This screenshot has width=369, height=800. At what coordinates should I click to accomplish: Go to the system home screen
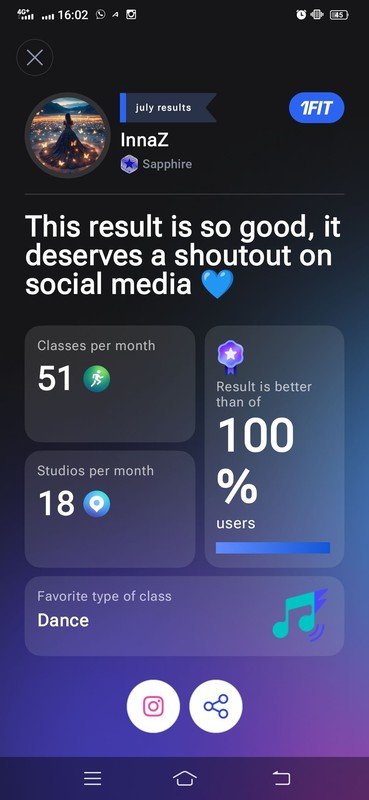coord(185,778)
